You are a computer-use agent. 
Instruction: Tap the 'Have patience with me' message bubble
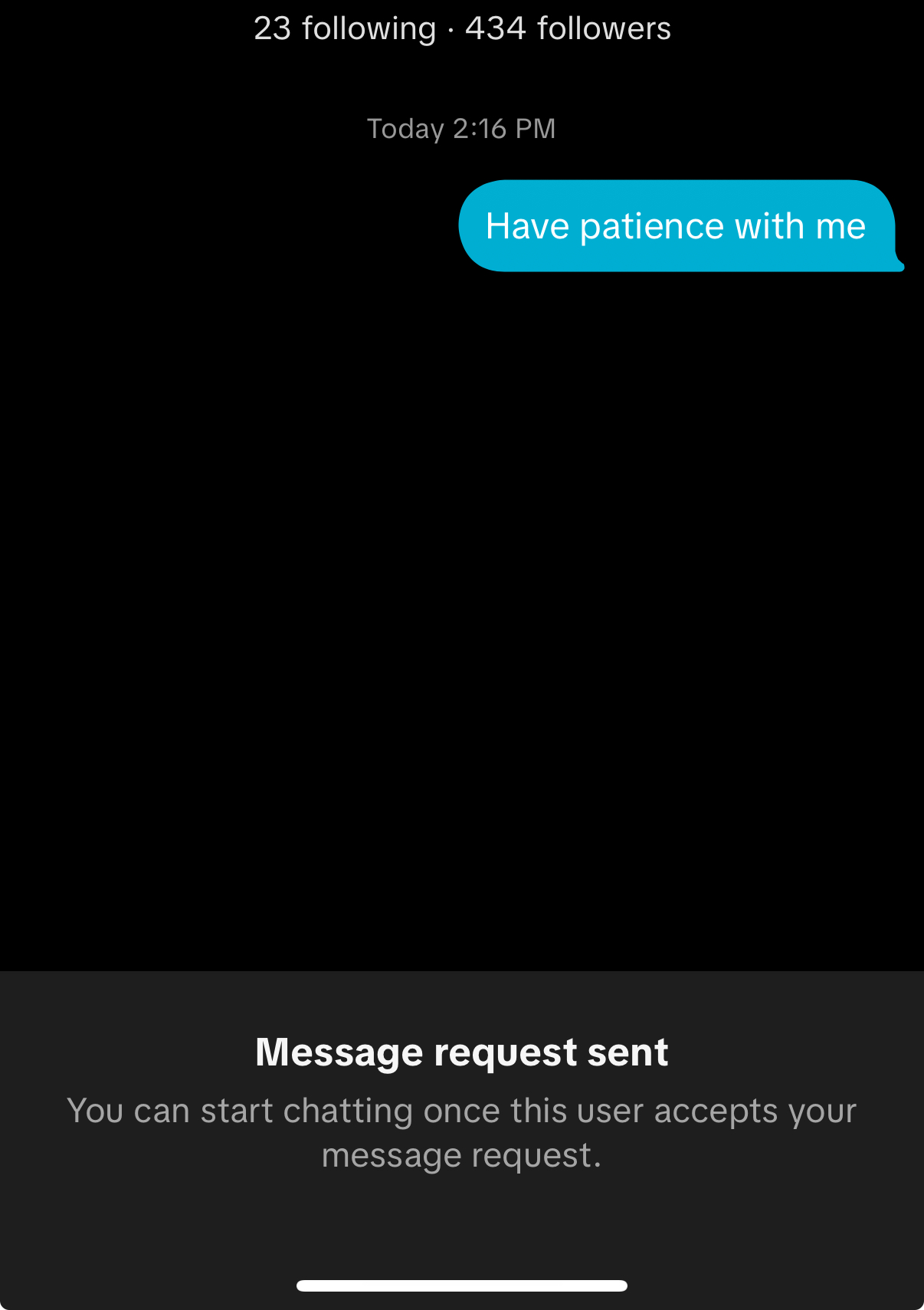point(677,226)
